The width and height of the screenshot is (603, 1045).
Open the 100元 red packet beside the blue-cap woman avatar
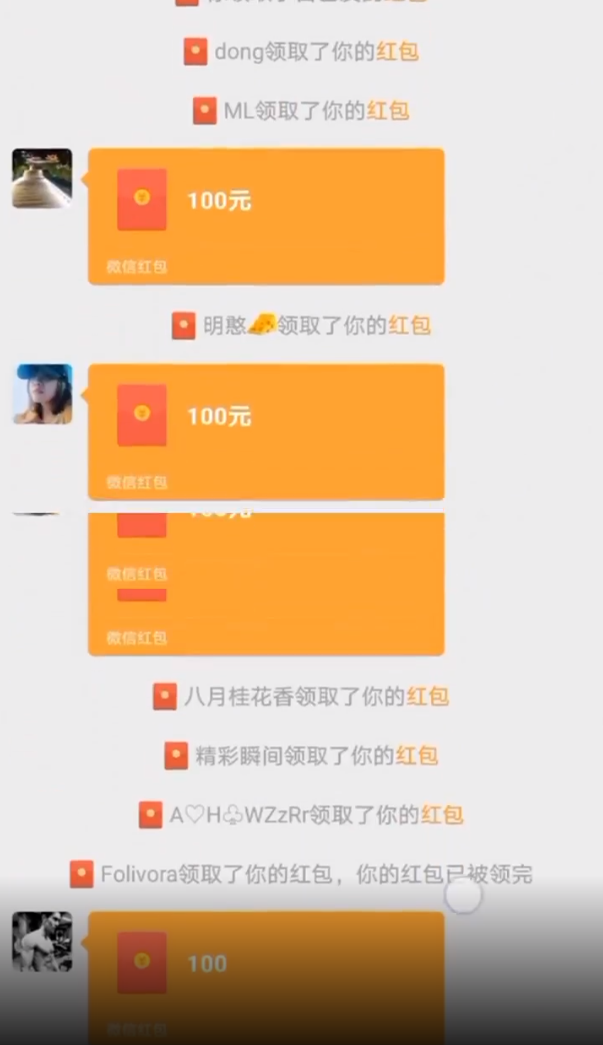pos(266,430)
